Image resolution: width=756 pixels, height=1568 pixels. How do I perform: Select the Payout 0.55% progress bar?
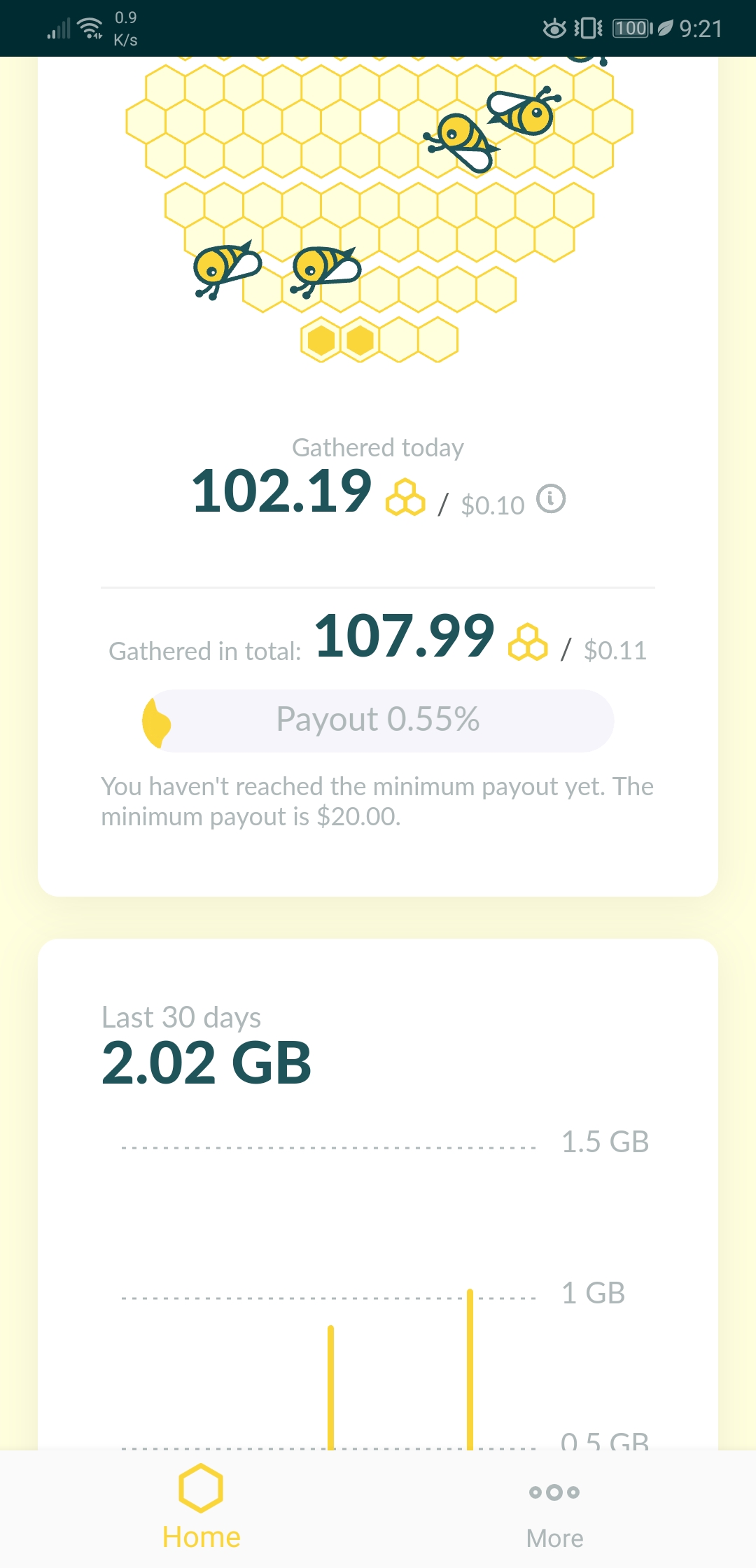pyautogui.click(x=378, y=720)
